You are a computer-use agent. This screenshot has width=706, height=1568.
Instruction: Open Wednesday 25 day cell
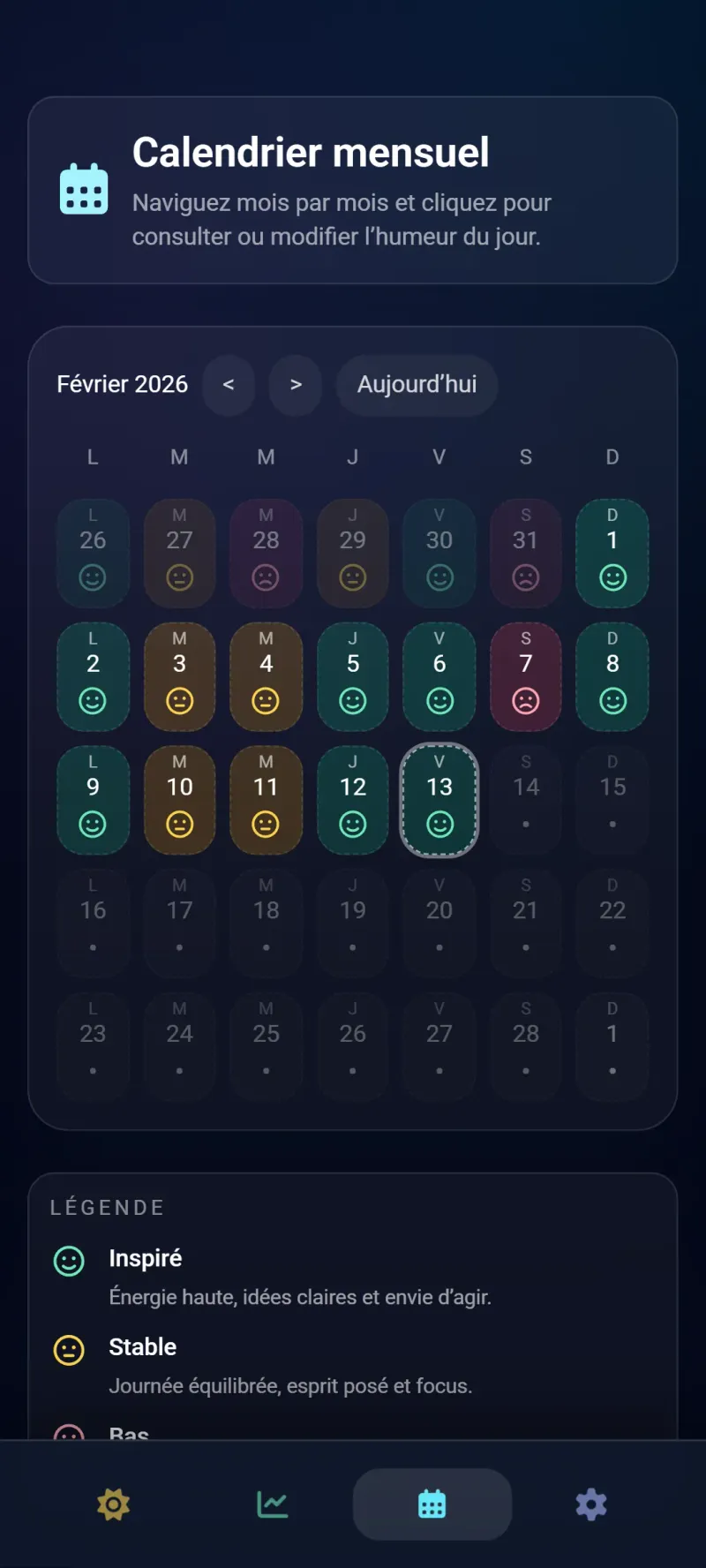[x=266, y=1047]
